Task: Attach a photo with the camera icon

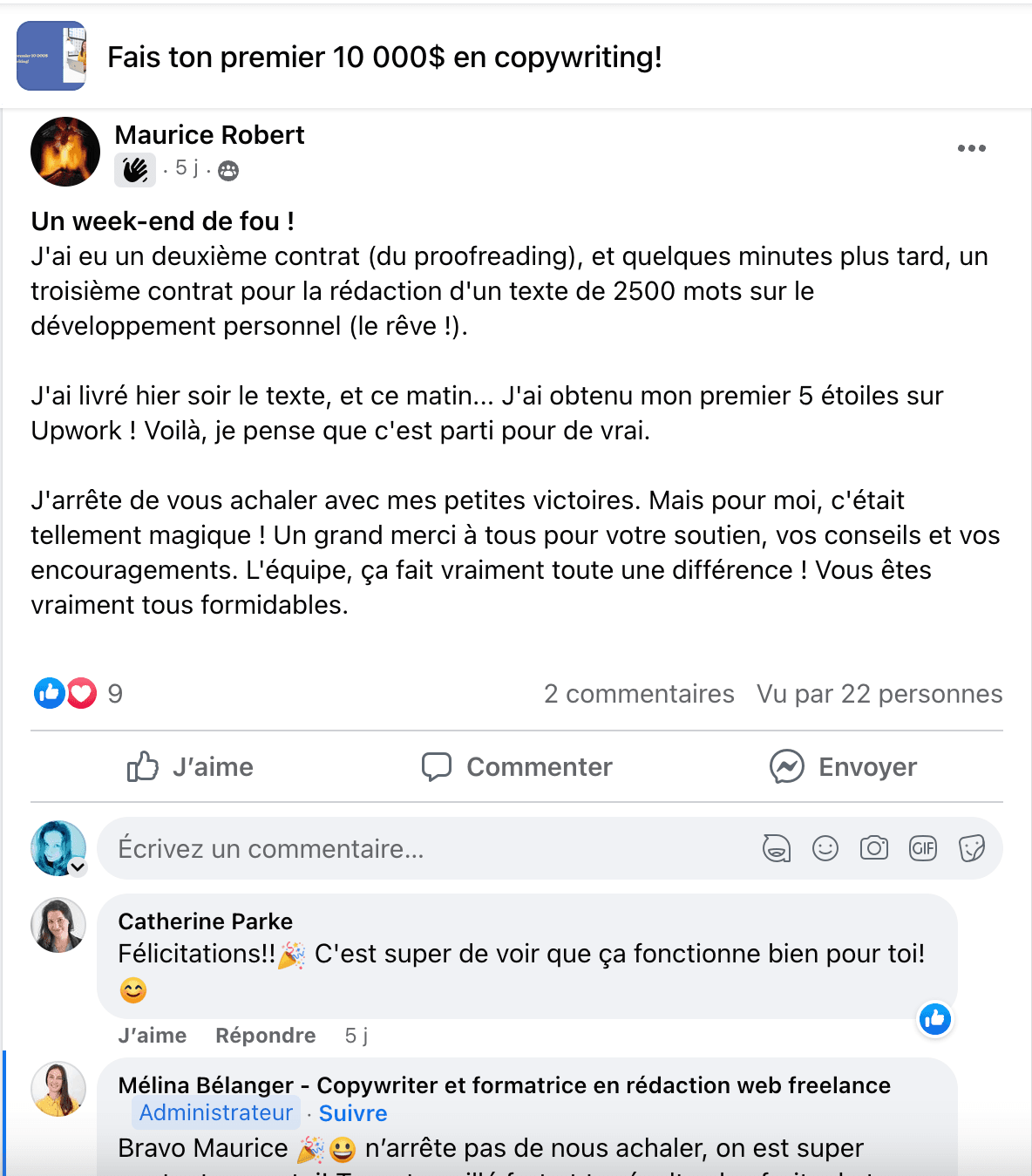Action: click(x=873, y=848)
